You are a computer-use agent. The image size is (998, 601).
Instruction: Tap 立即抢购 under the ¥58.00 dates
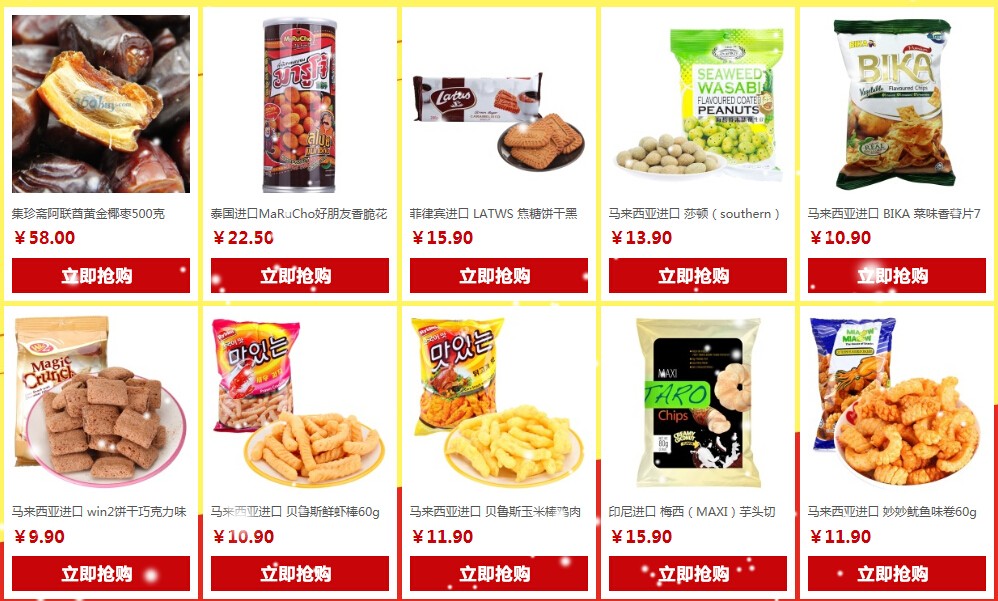pyautogui.click(x=100, y=275)
